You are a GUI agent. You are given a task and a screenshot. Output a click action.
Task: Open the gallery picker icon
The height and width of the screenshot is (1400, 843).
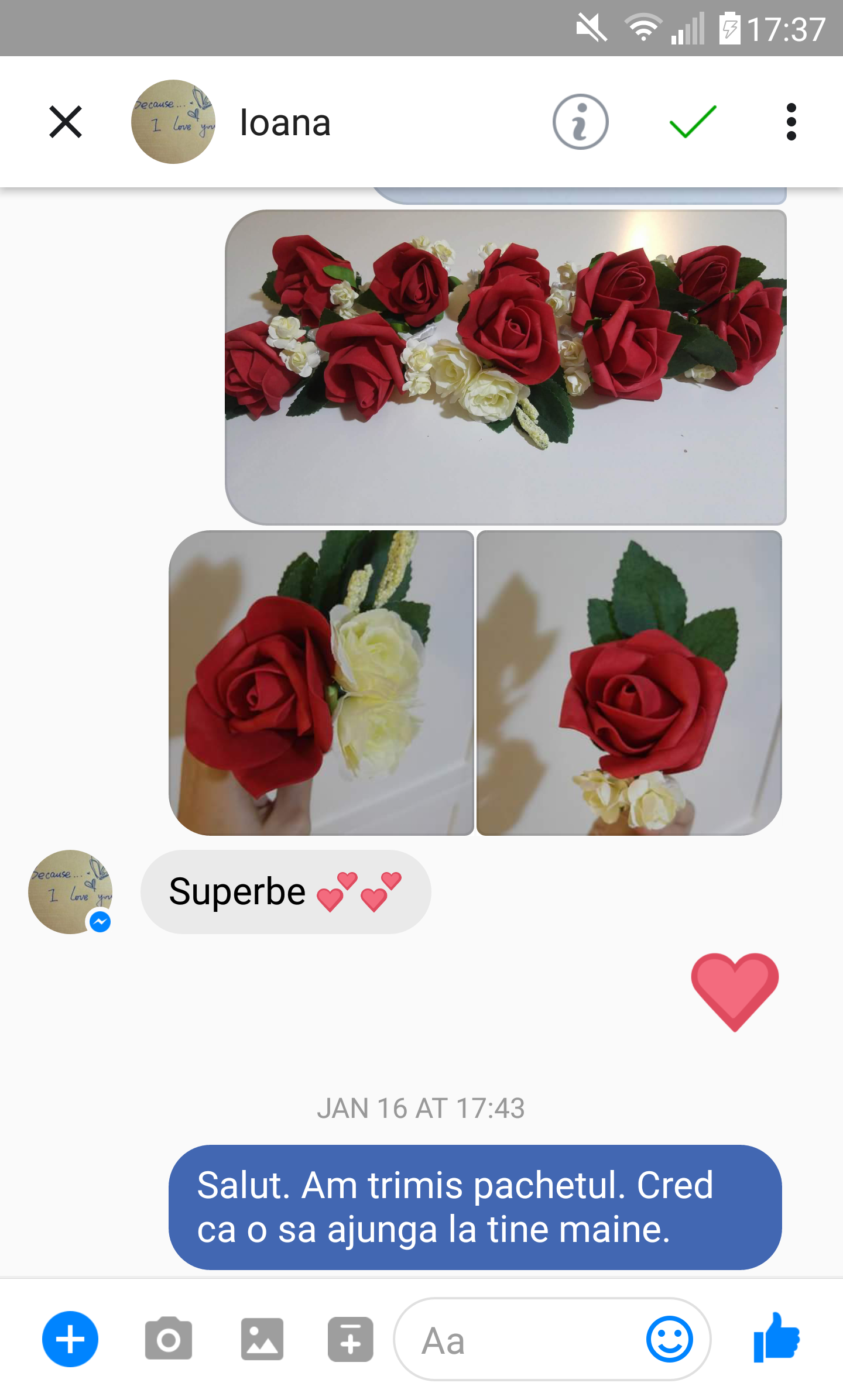pyautogui.click(x=262, y=1339)
